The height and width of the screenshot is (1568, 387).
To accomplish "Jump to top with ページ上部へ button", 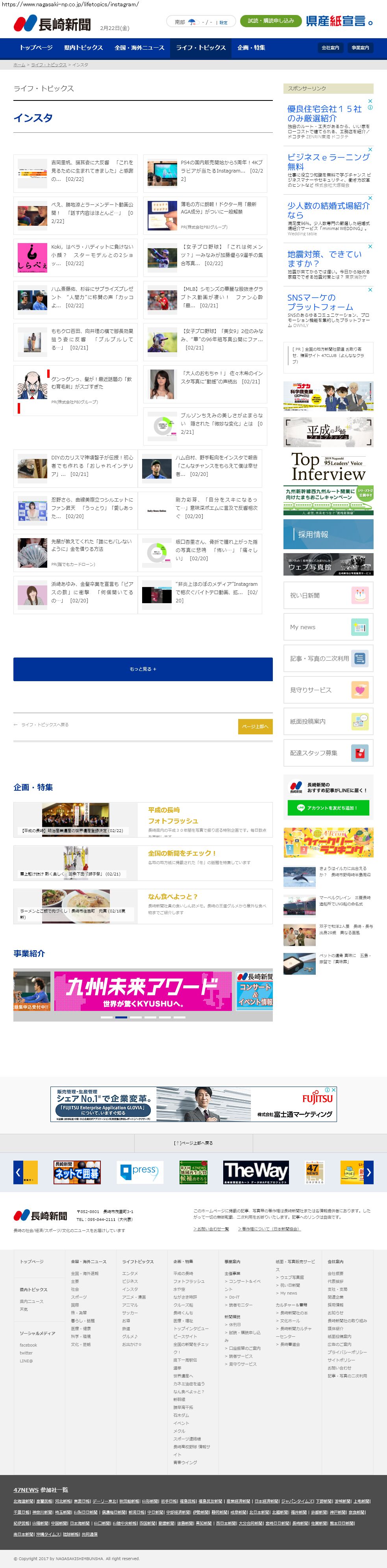I will pos(255,726).
